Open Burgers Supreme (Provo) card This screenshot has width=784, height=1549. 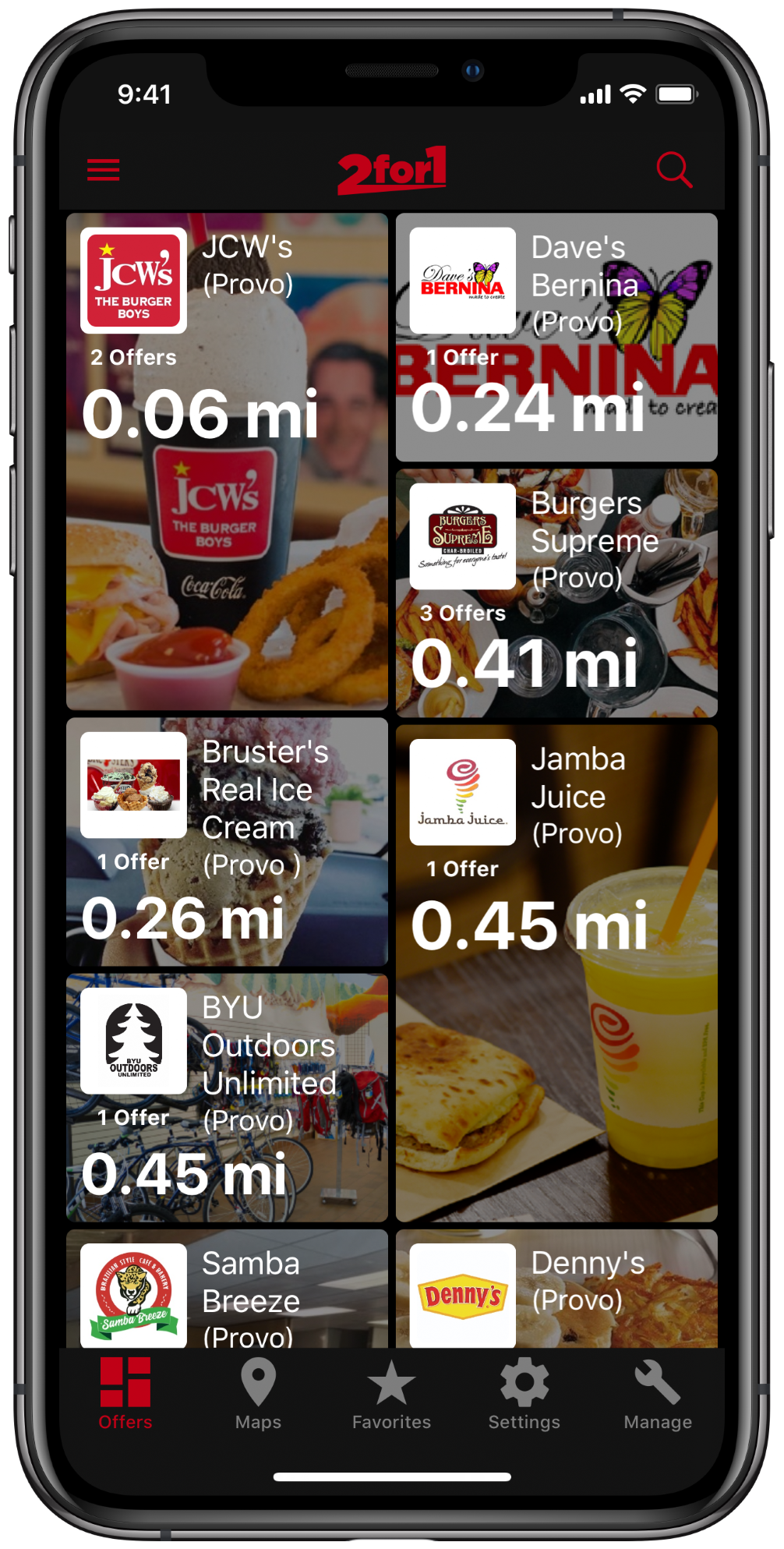point(556,593)
